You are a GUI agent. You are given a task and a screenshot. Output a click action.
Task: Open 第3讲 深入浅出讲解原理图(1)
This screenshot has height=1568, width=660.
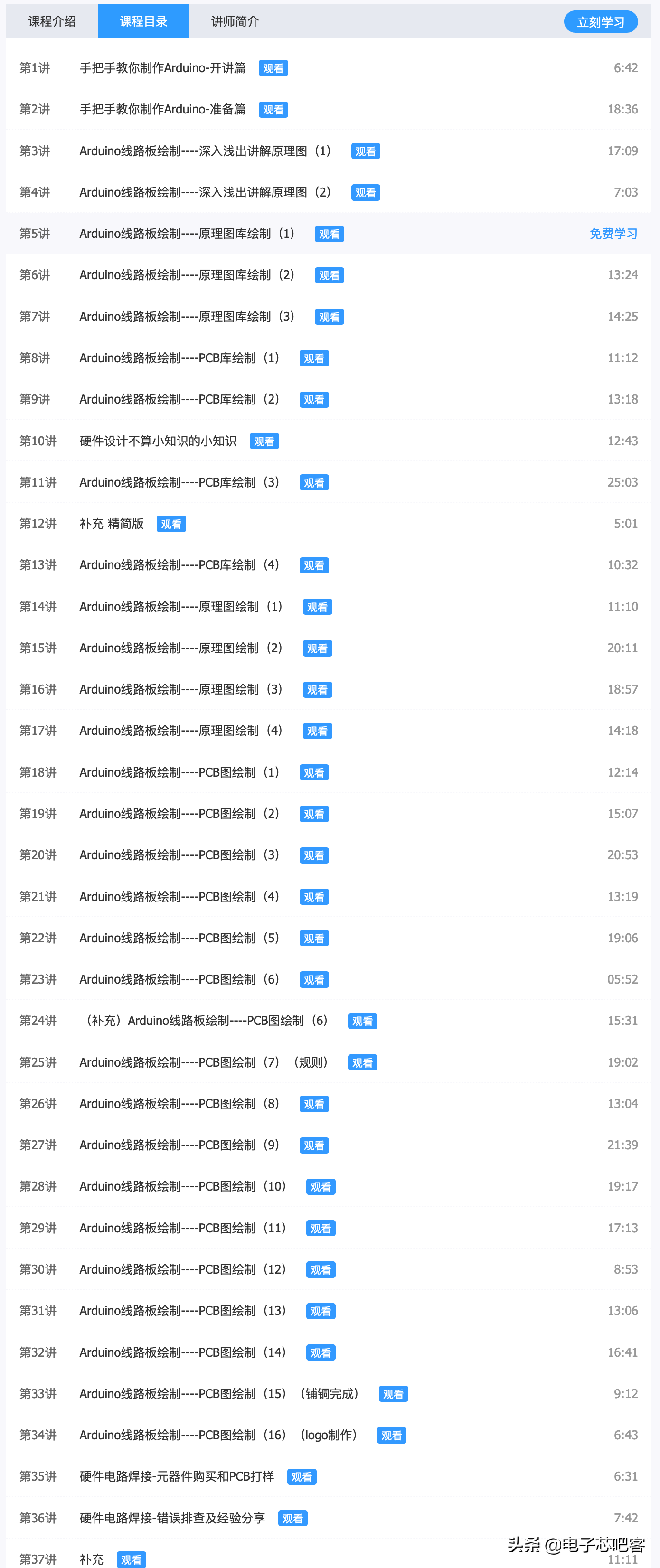(205, 151)
